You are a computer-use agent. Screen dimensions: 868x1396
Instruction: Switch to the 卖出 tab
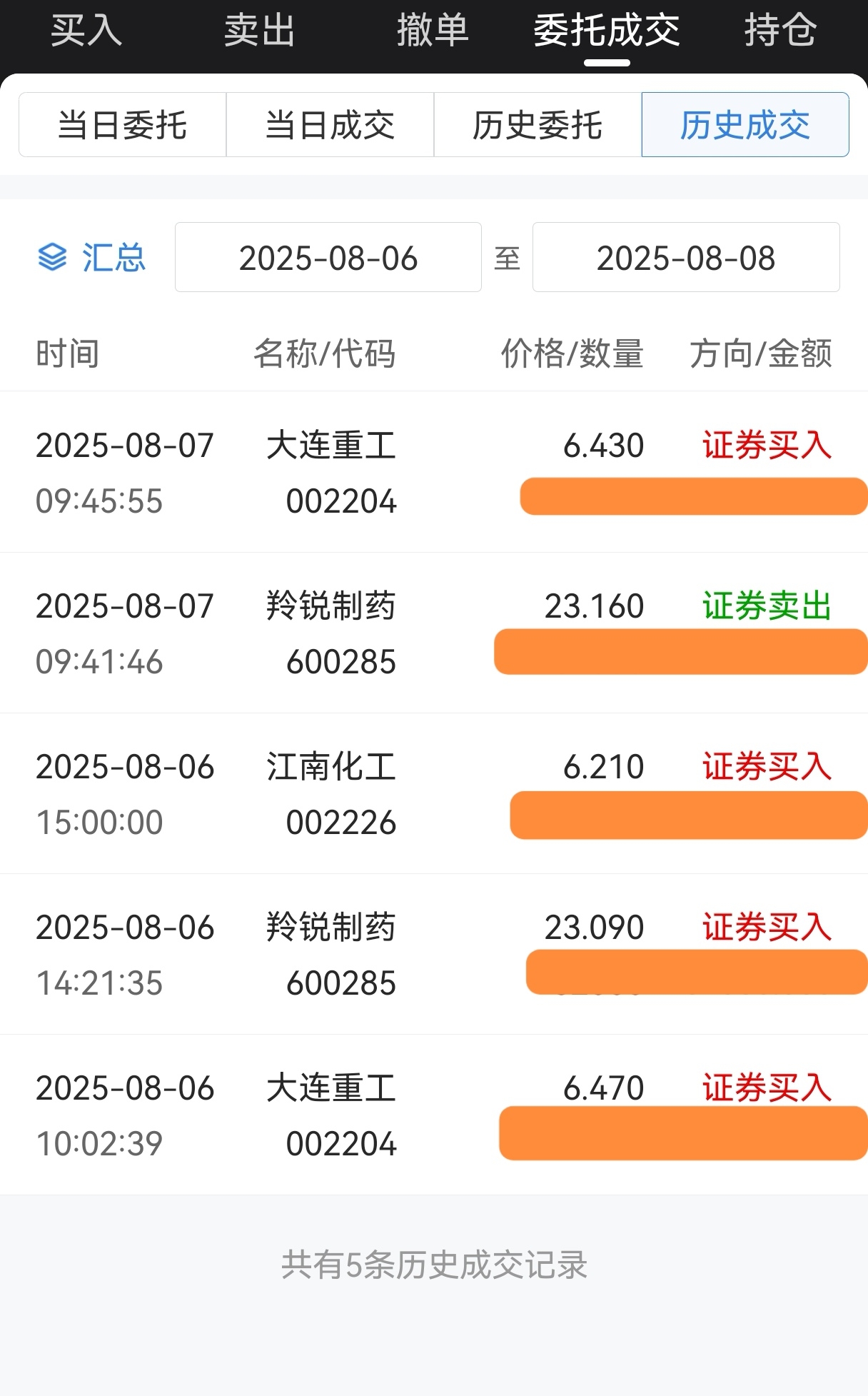point(259,31)
